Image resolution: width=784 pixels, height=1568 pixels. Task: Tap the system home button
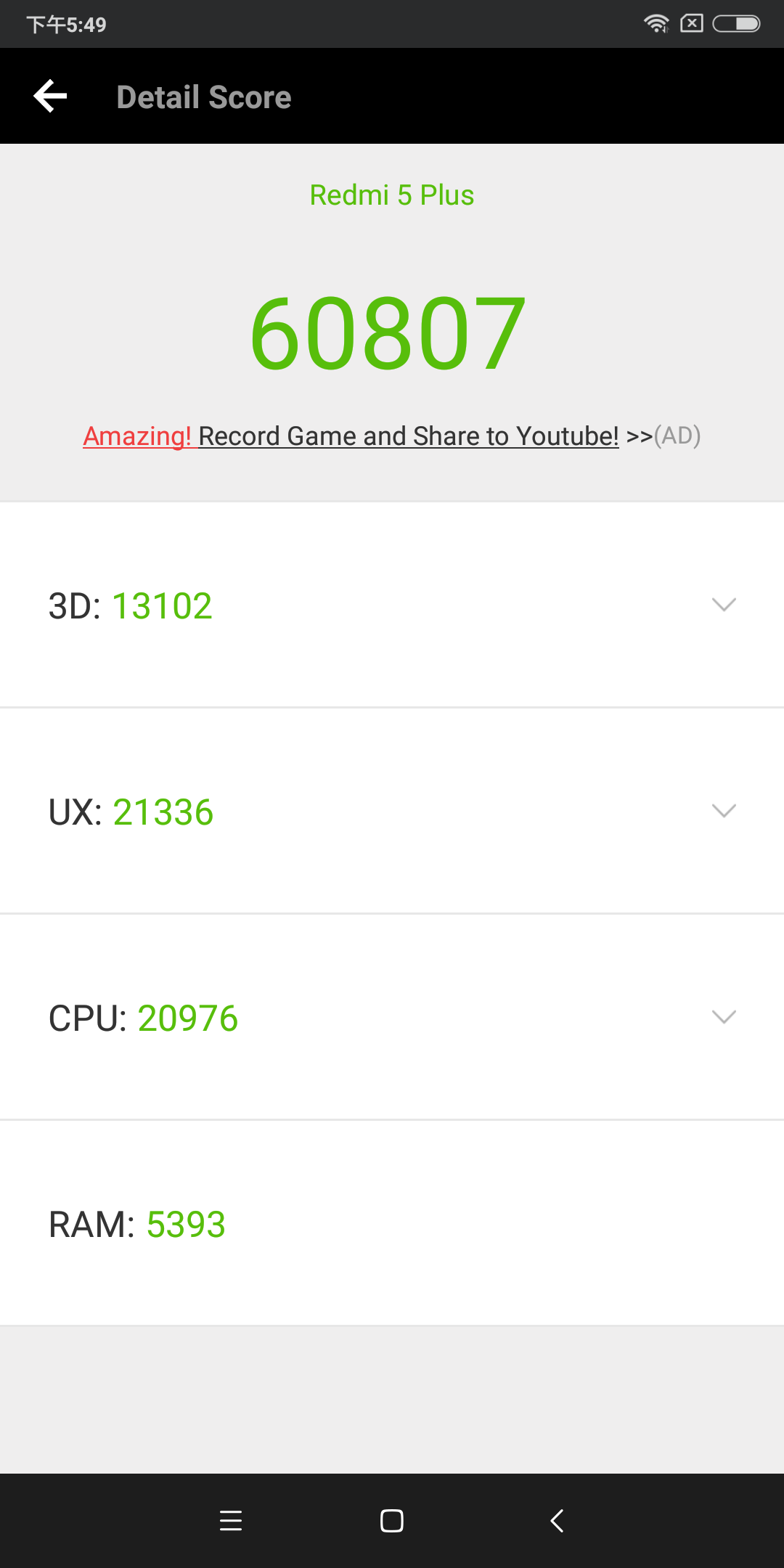click(x=392, y=1521)
